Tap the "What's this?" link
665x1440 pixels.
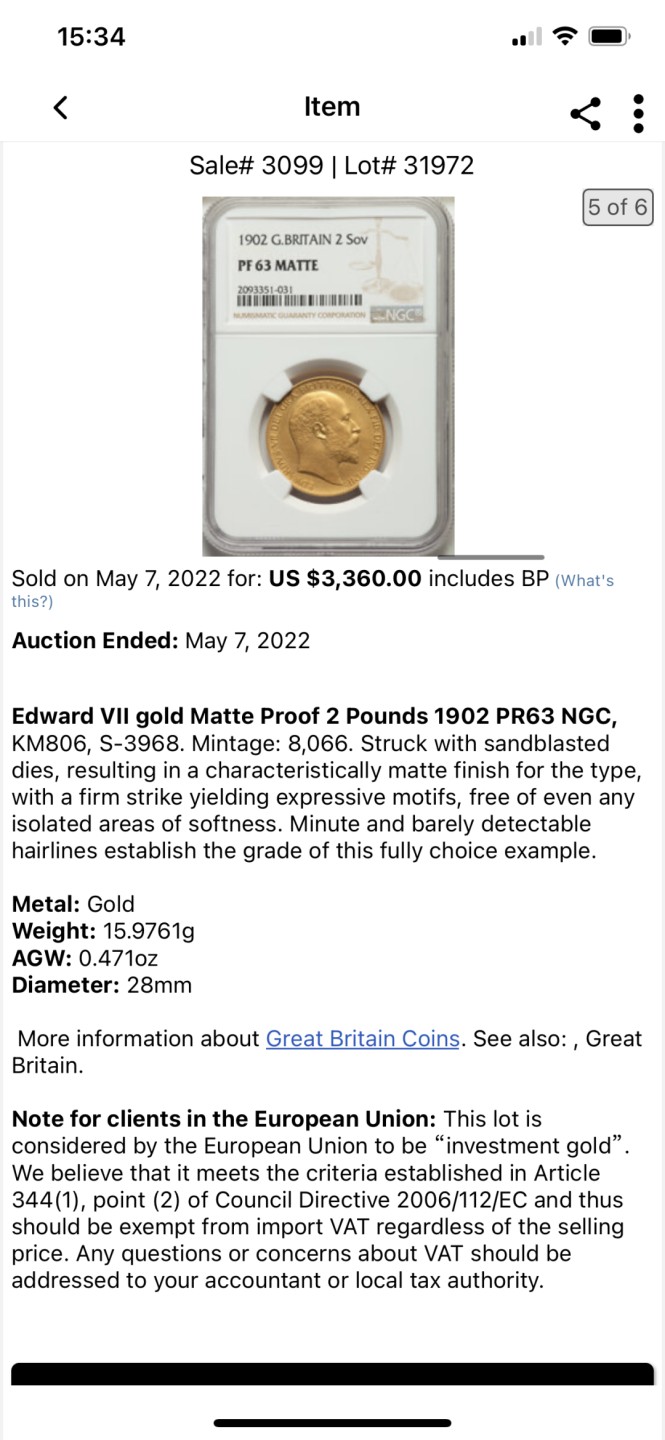coord(584,581)
